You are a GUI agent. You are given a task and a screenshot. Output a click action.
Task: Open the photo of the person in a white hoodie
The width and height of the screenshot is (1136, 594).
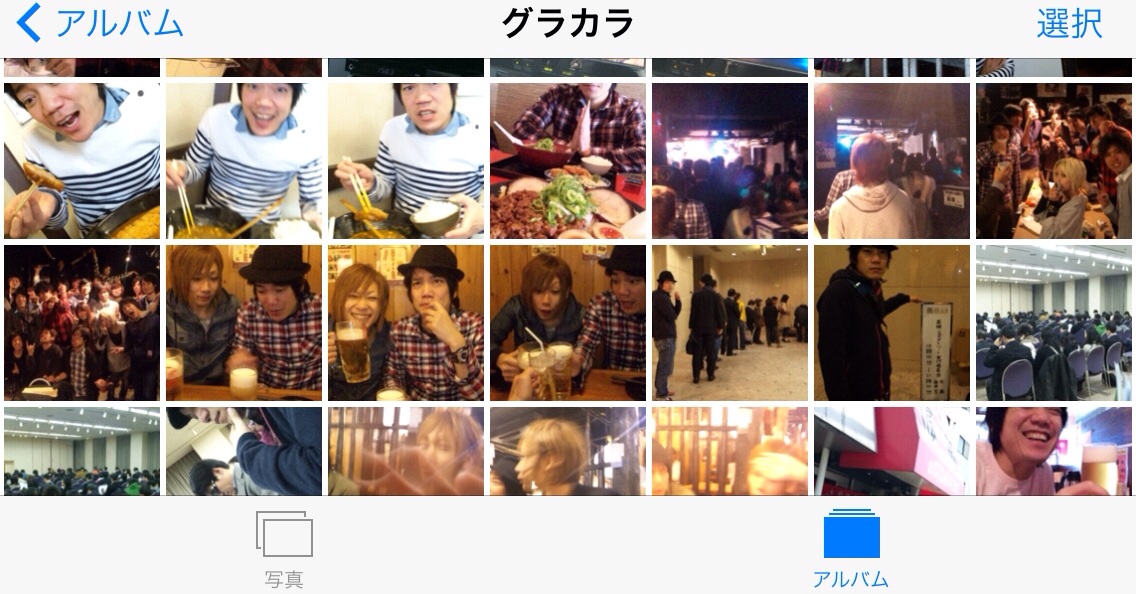click(892, 160)
